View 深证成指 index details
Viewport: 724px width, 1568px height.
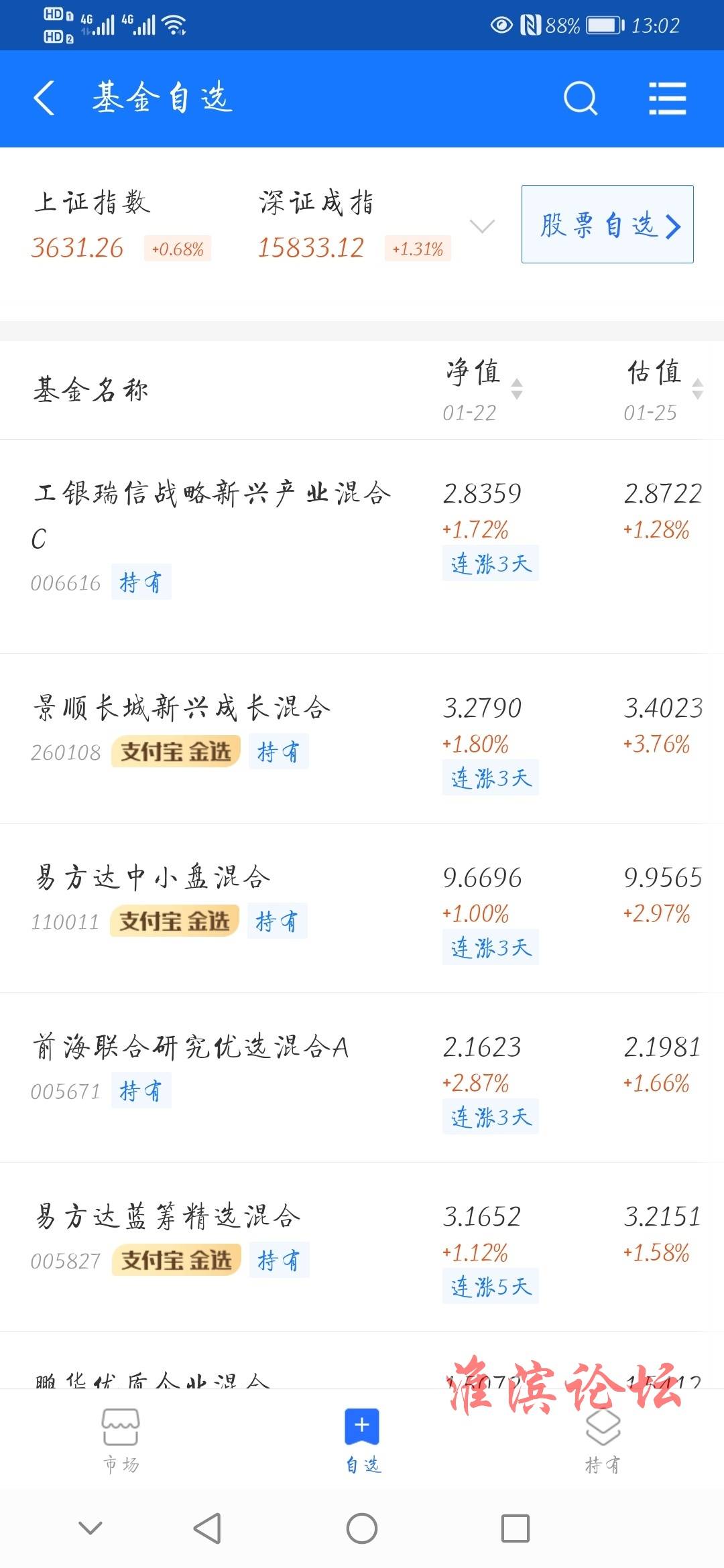tap(355, 225)
